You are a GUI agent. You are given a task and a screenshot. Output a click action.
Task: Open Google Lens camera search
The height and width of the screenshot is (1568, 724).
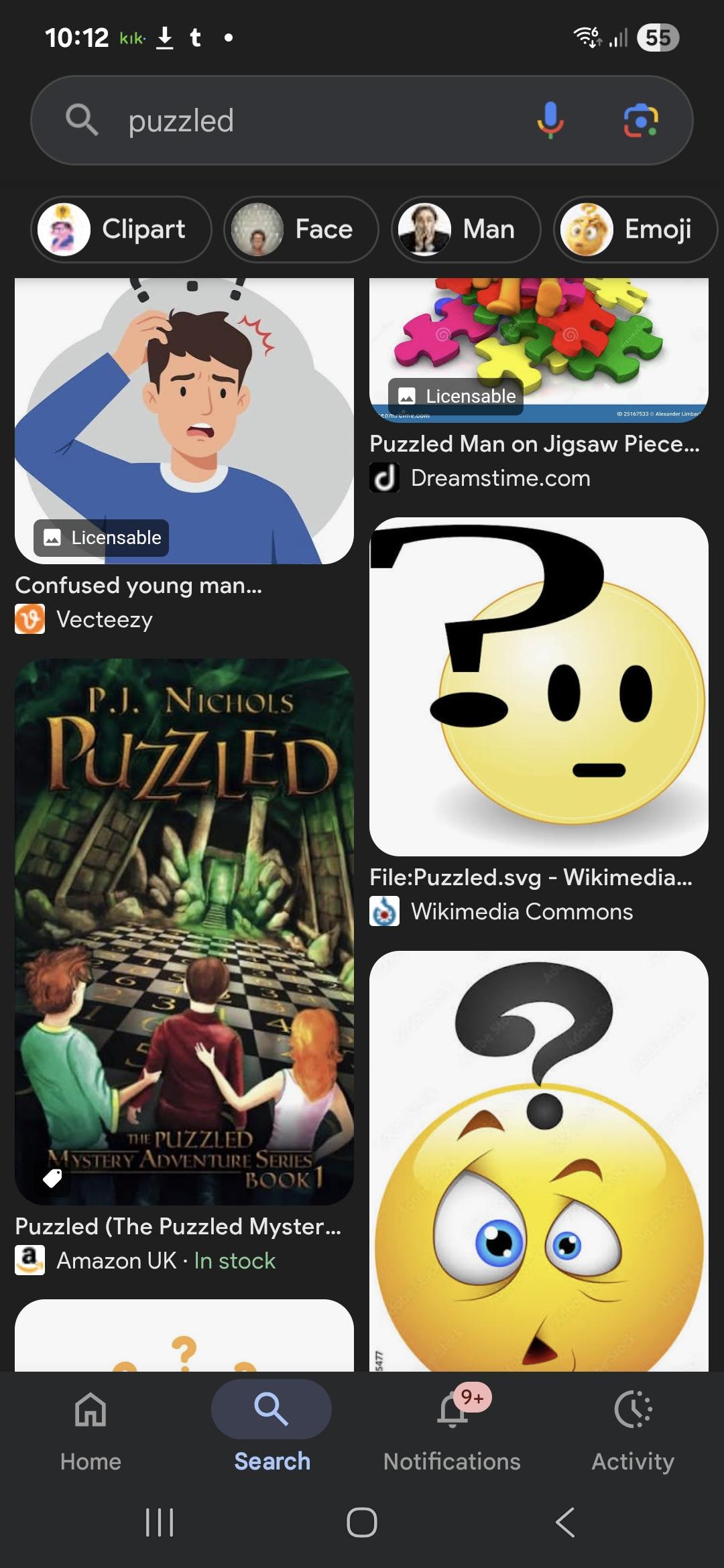pyautogui.click(x=641, y=121)
